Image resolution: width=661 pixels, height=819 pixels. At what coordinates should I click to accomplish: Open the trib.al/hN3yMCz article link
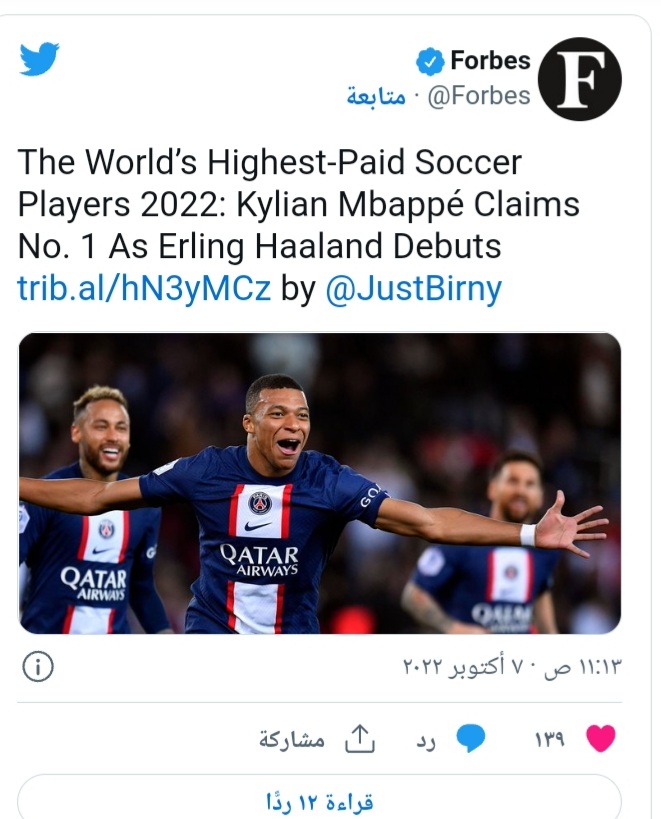coord(145,289)
